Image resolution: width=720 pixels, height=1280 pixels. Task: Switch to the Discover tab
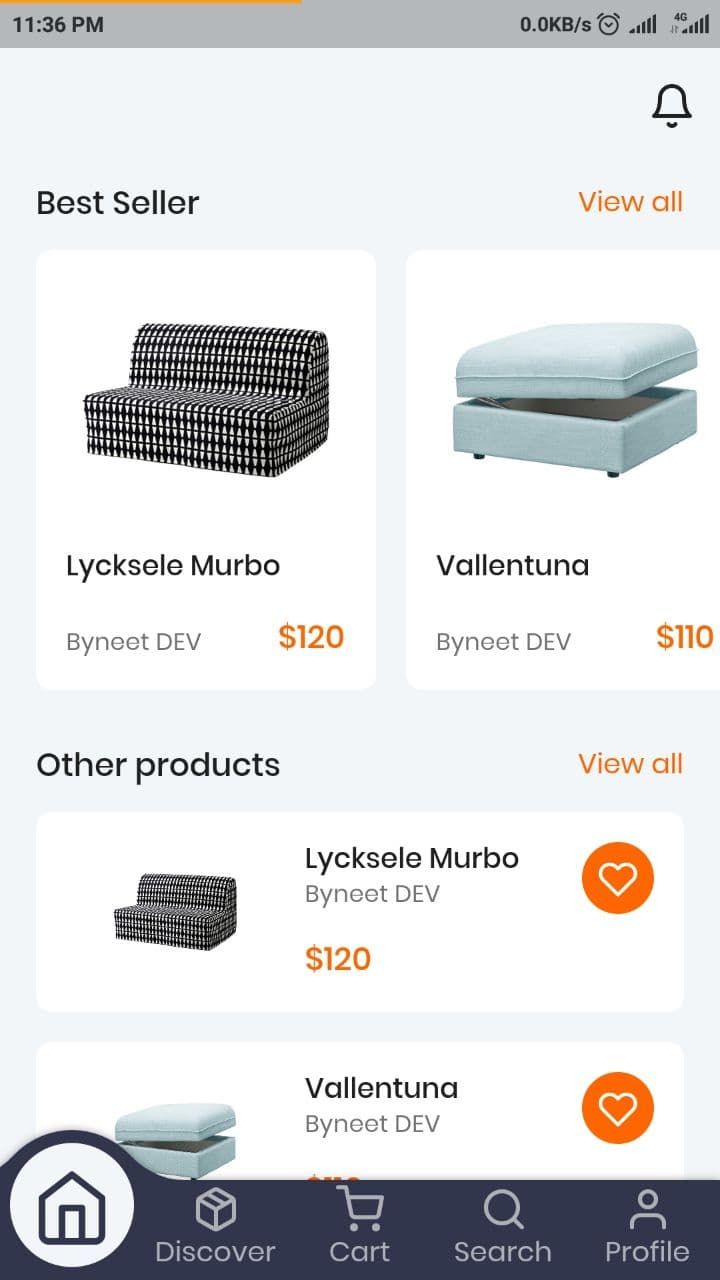point(215,1228)
